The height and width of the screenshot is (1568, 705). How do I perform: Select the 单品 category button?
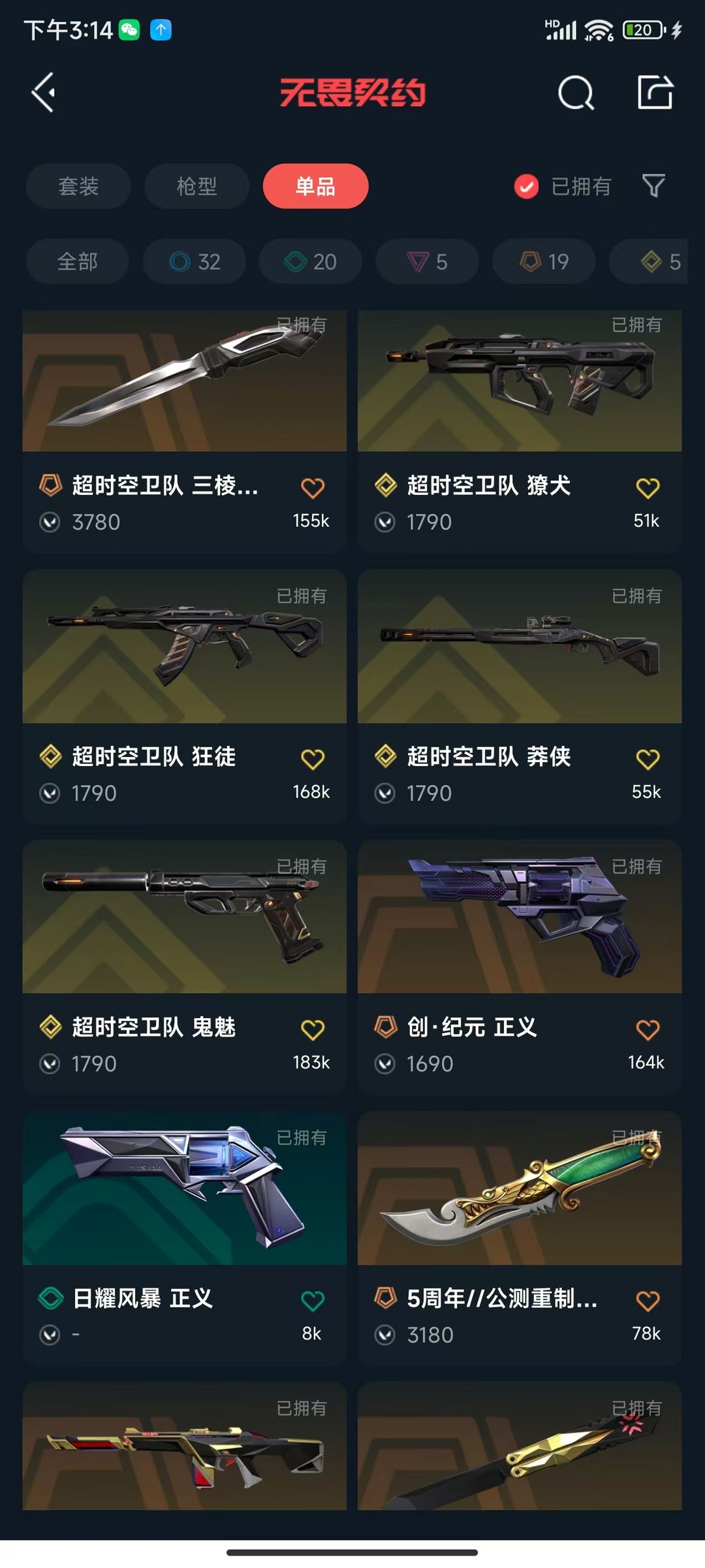(x=315, y=186)
